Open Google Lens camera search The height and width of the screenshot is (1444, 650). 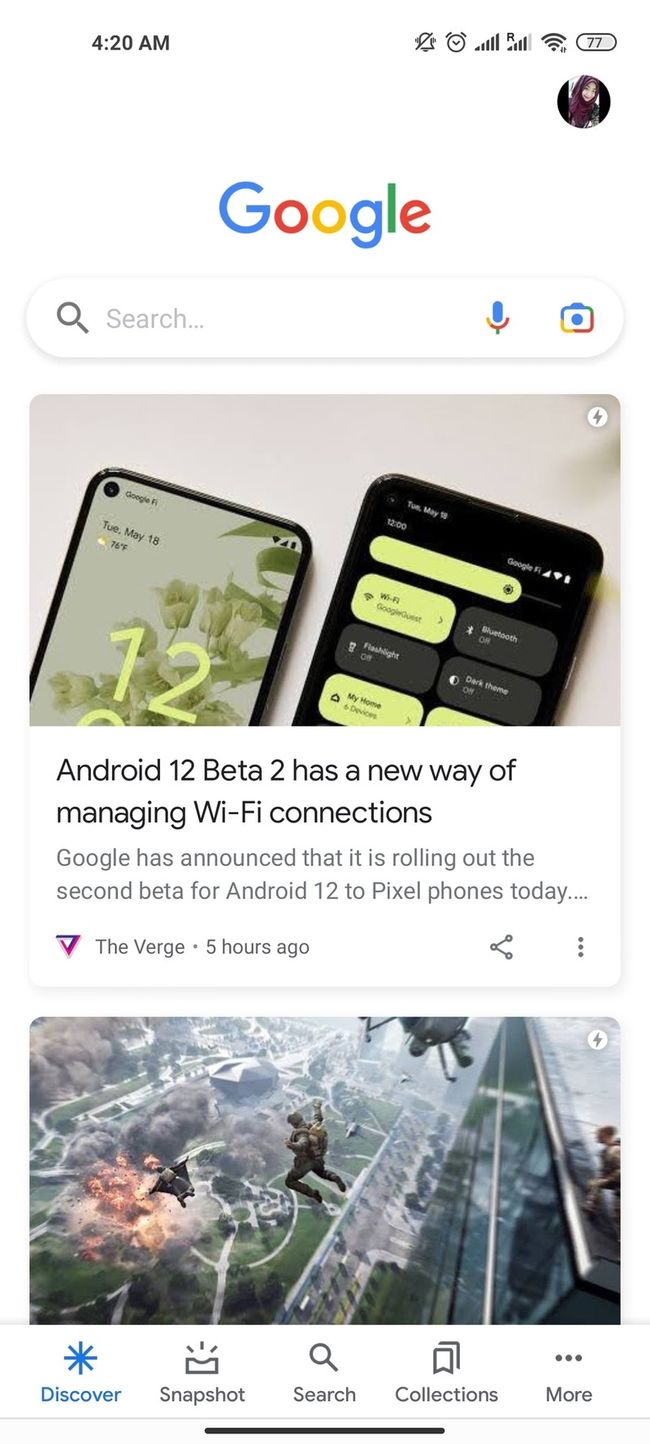(577, 319)
